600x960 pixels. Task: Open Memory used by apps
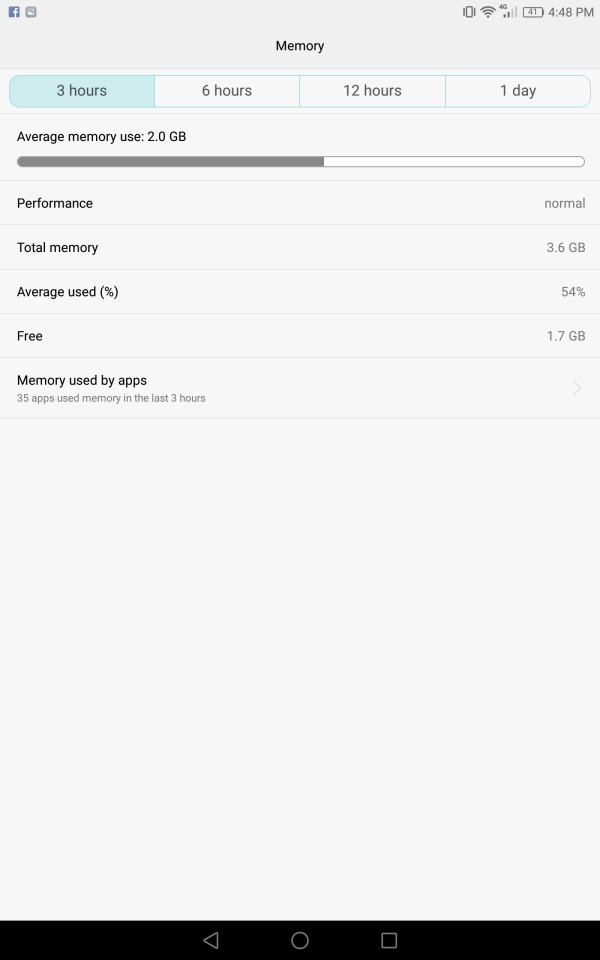[300, 388]
